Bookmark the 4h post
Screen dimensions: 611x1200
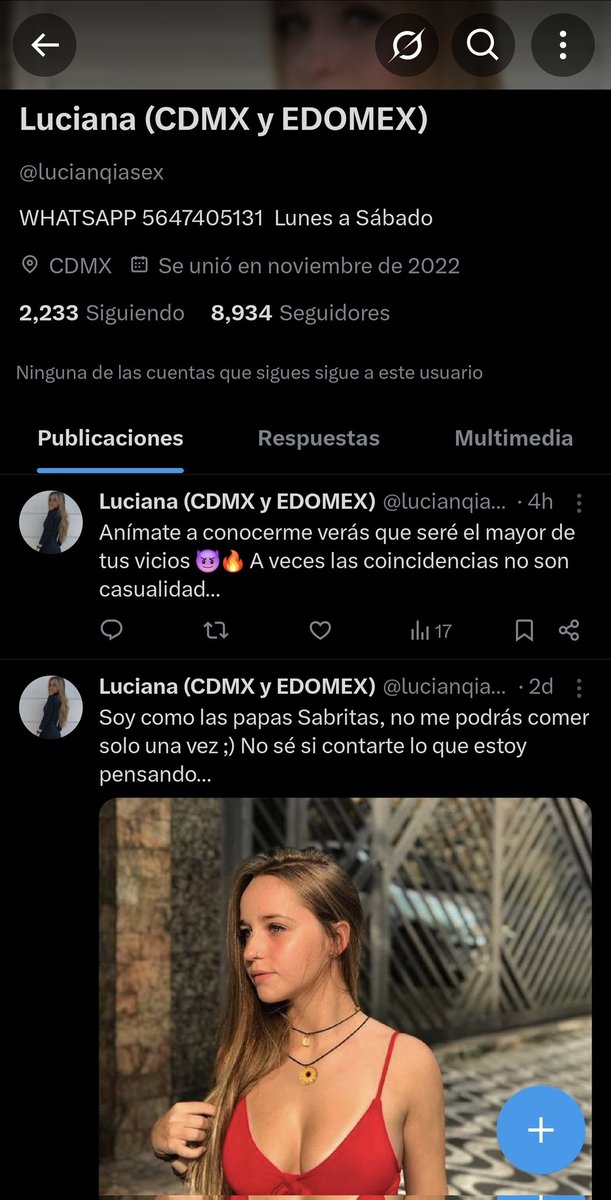[524, 630]
